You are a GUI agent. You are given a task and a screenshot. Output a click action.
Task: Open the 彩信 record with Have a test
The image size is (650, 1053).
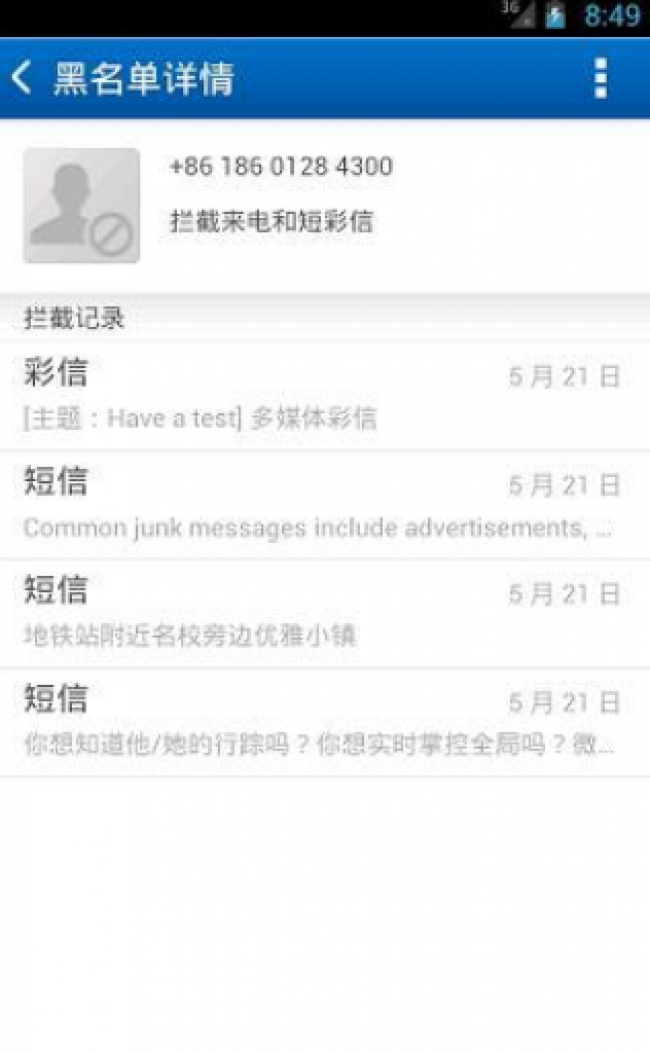click(325, 396)
